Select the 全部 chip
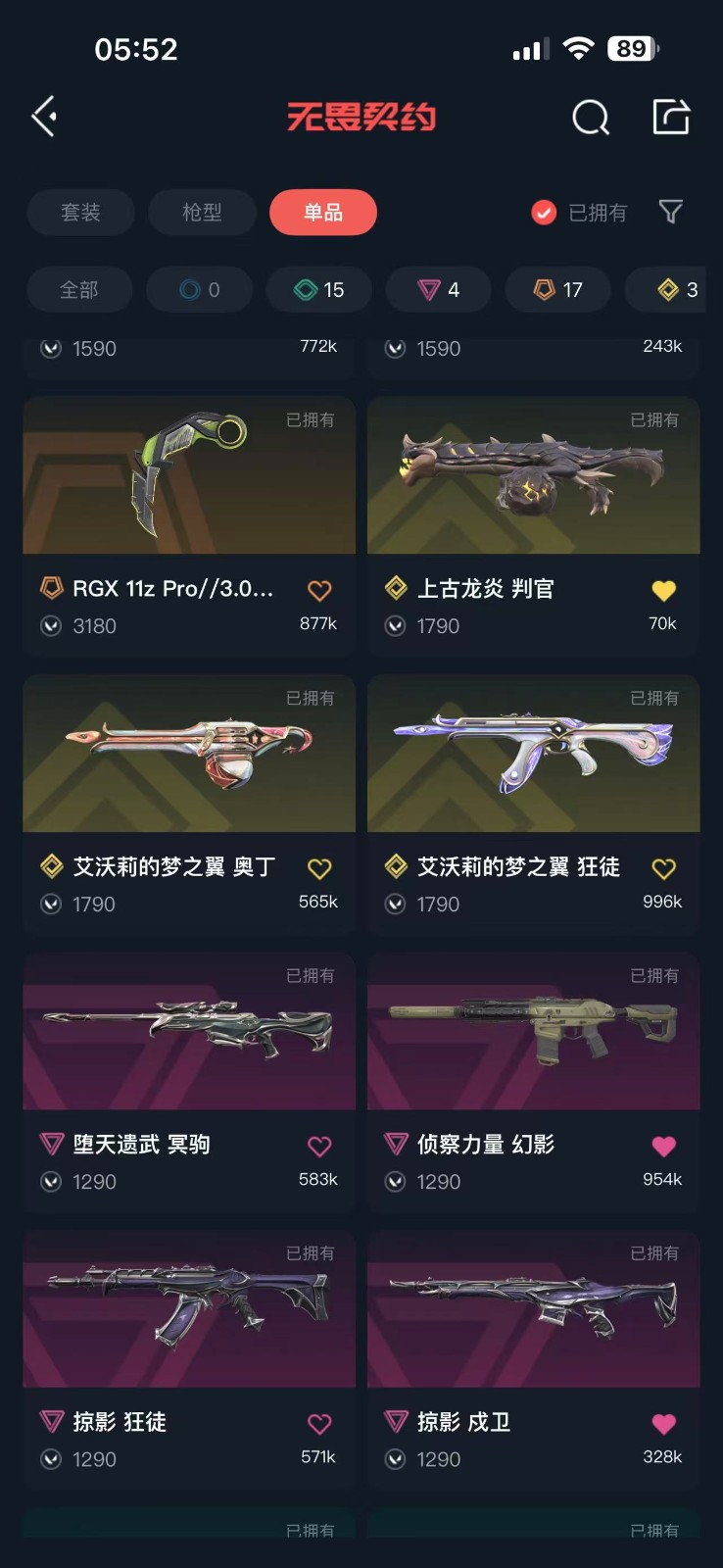 pyautogui.click(x=78, y=290)
